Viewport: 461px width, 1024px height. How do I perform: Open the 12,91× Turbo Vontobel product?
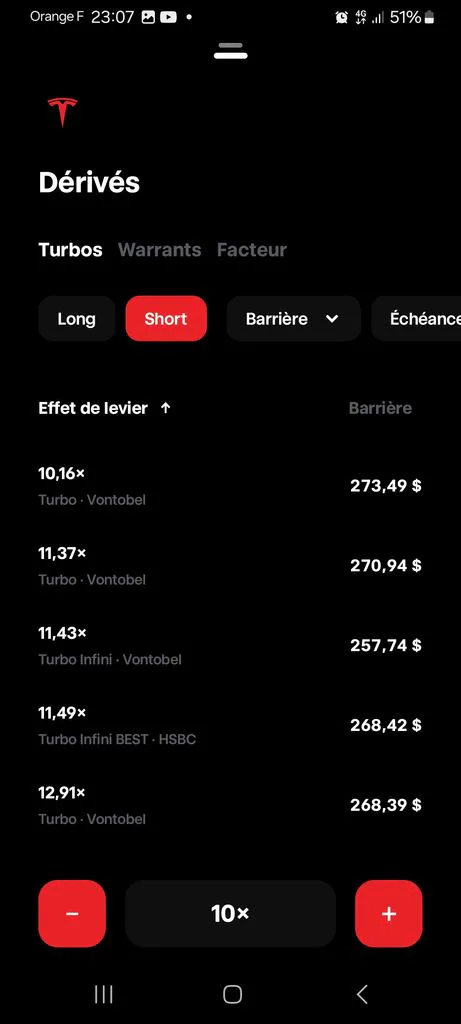(x=230, y=805)
